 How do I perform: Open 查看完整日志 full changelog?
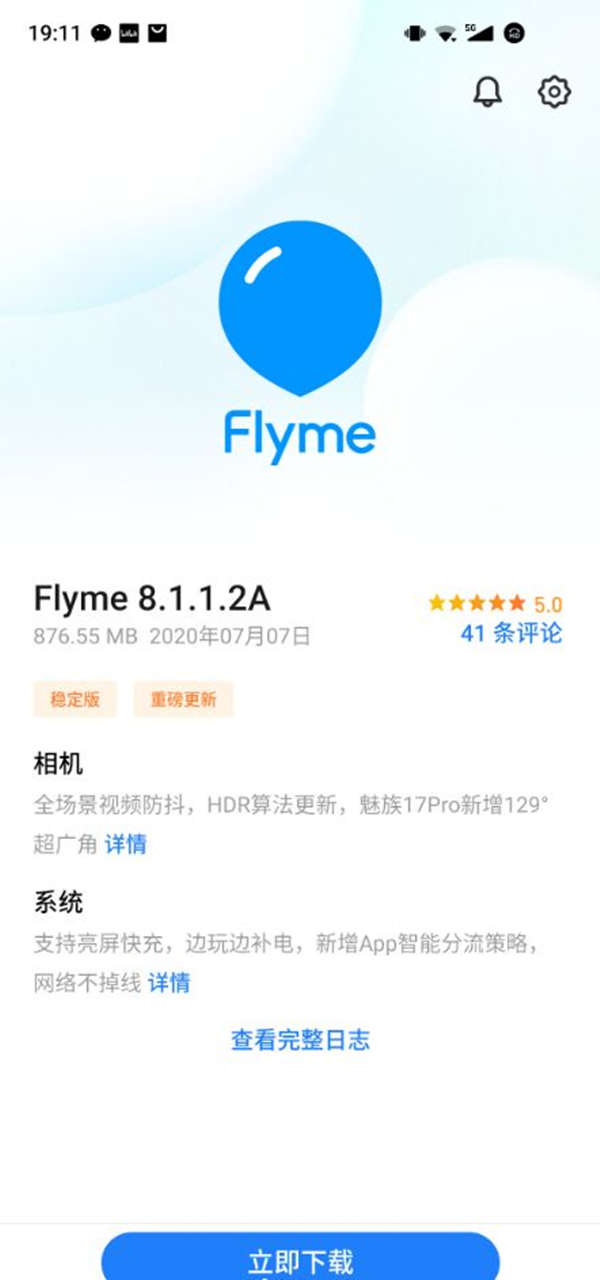(x=300, y=1040)
